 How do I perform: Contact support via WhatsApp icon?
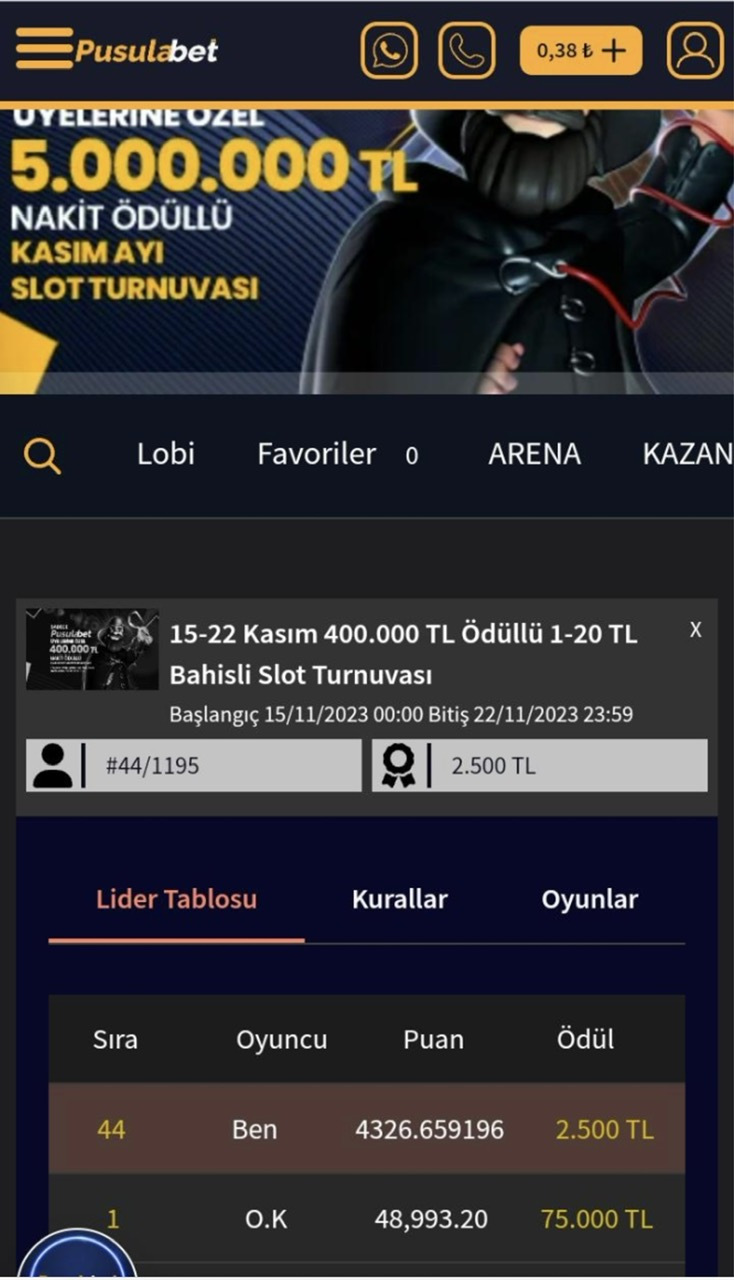pos(389,50)
